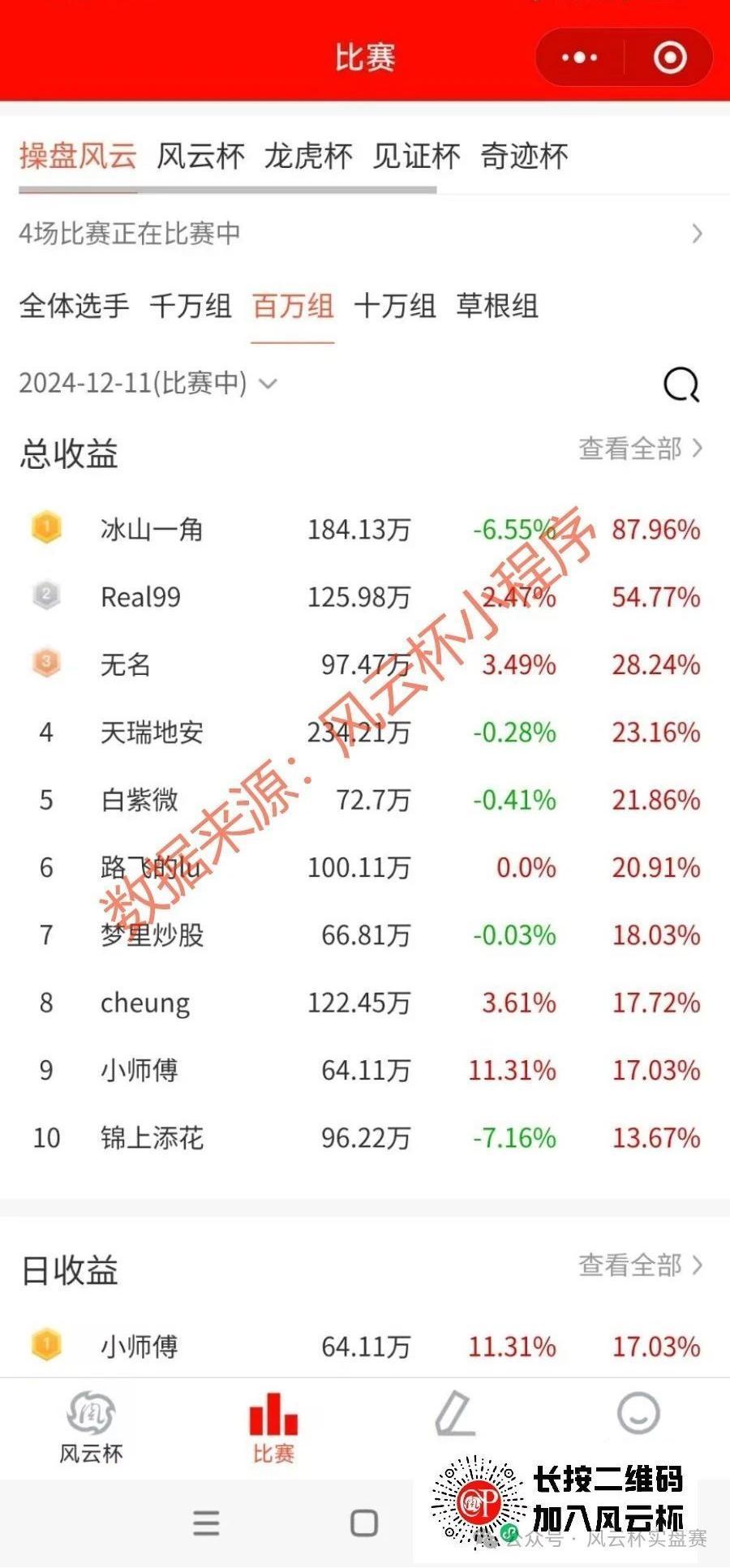Screen dimensions: 730x1568
Task: Select the 奇迹杯 tab
Action: point(524,156)
